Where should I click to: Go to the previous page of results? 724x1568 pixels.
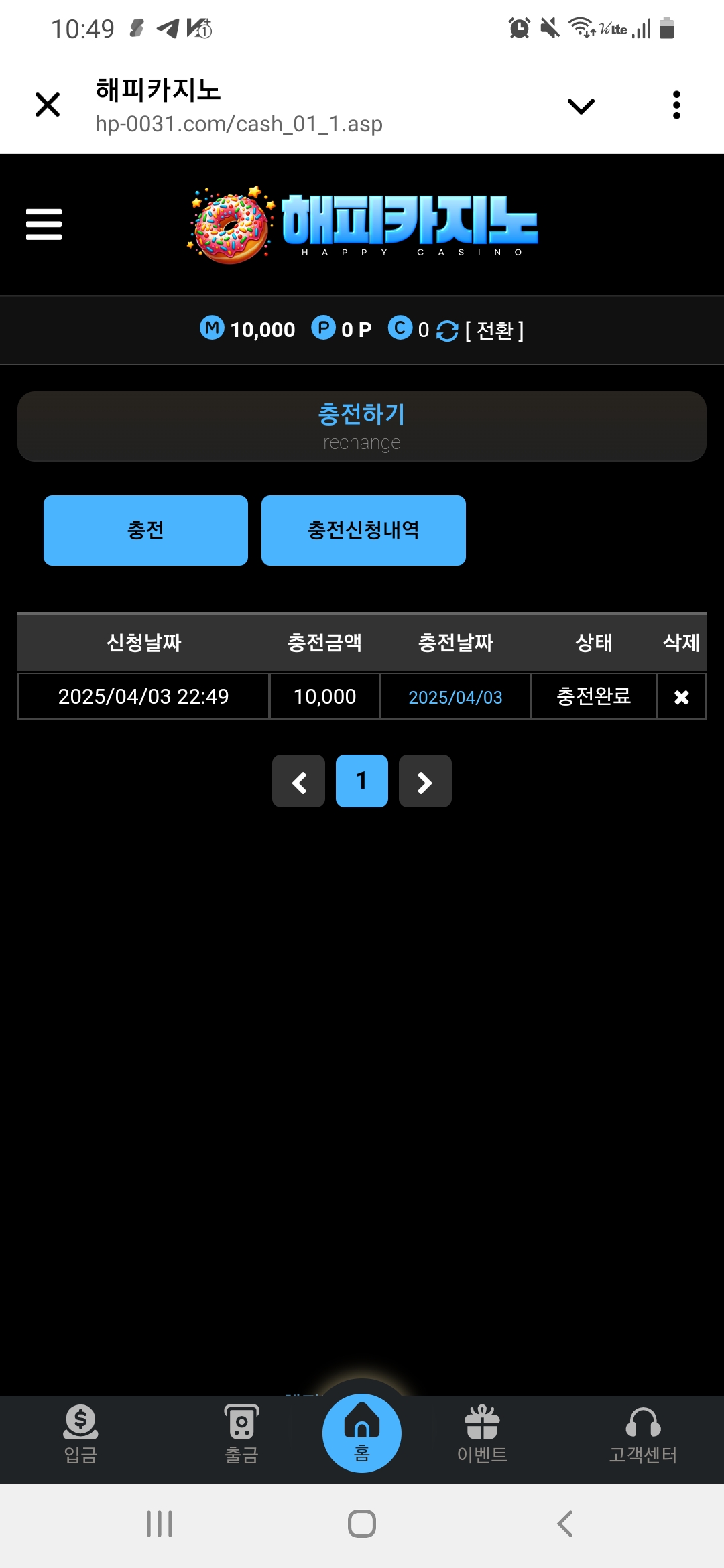pos(299,781)
